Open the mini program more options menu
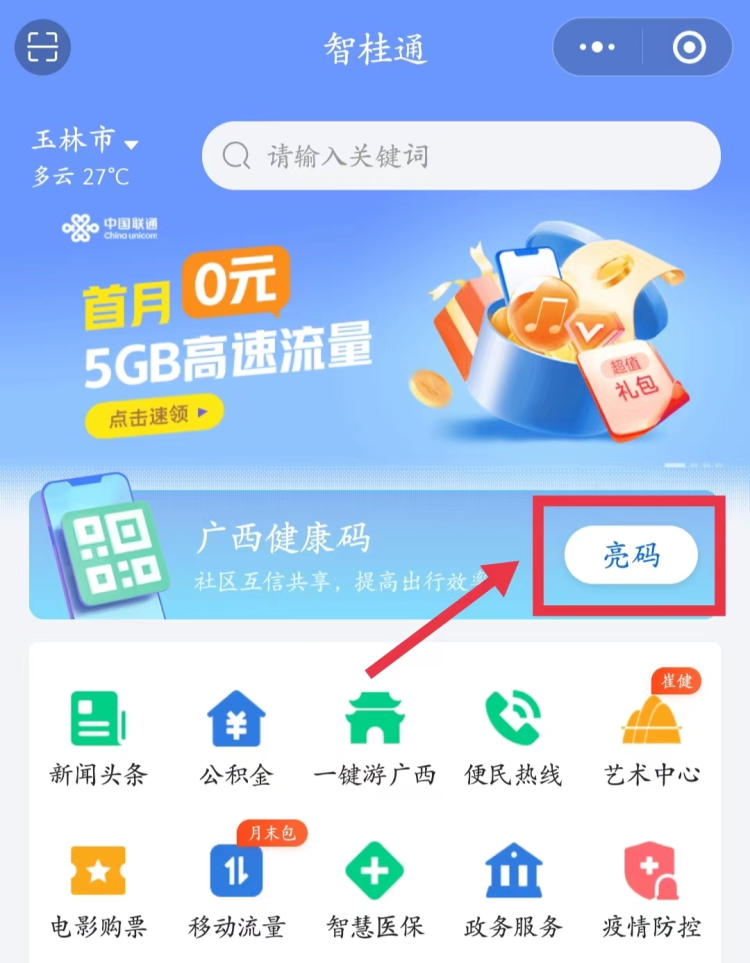This screenshot has height=963, width=750. pyautogui.click(x=598, y=47)
